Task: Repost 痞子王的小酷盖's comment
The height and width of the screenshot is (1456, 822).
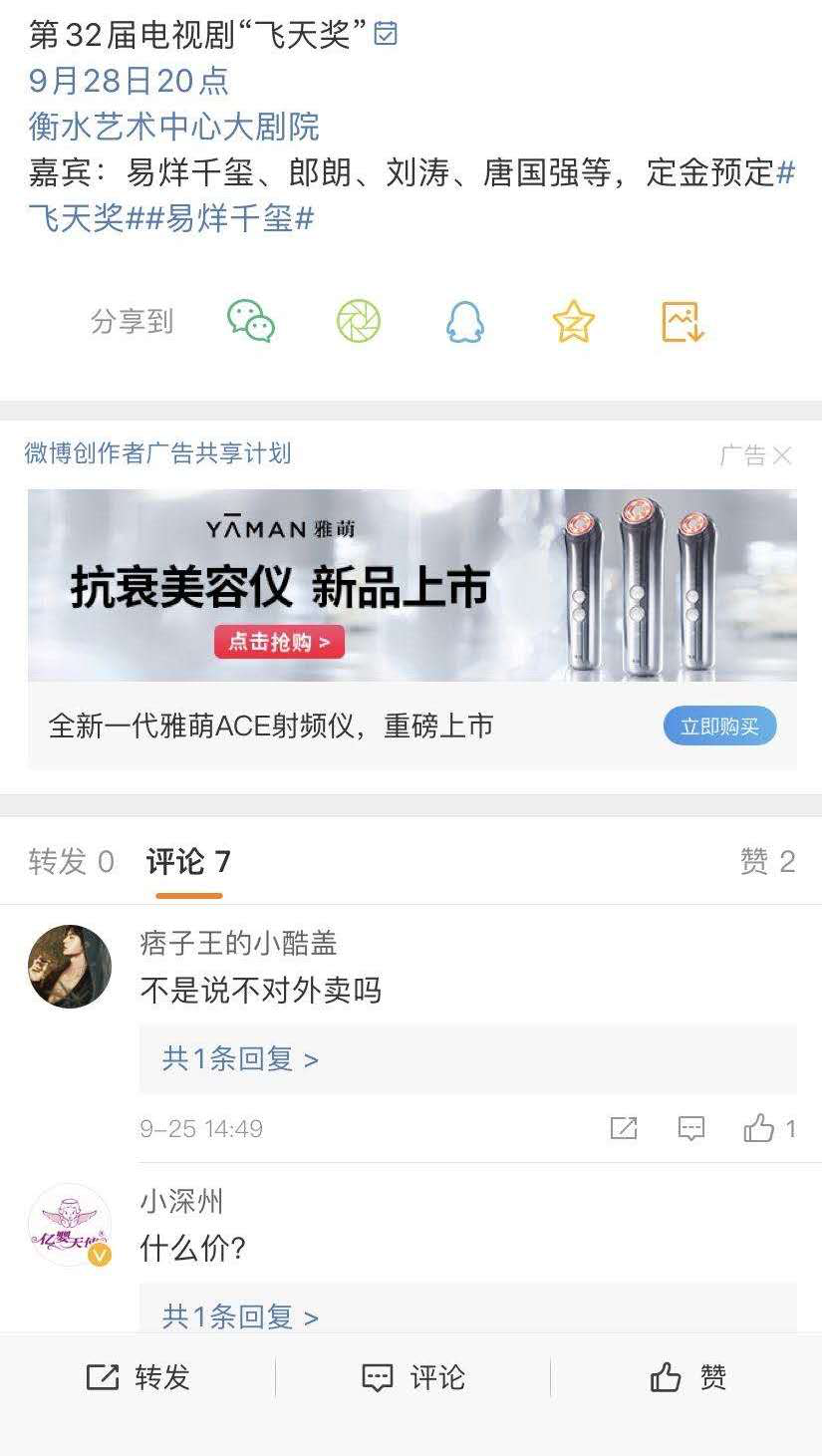Action: [624, 1128]
